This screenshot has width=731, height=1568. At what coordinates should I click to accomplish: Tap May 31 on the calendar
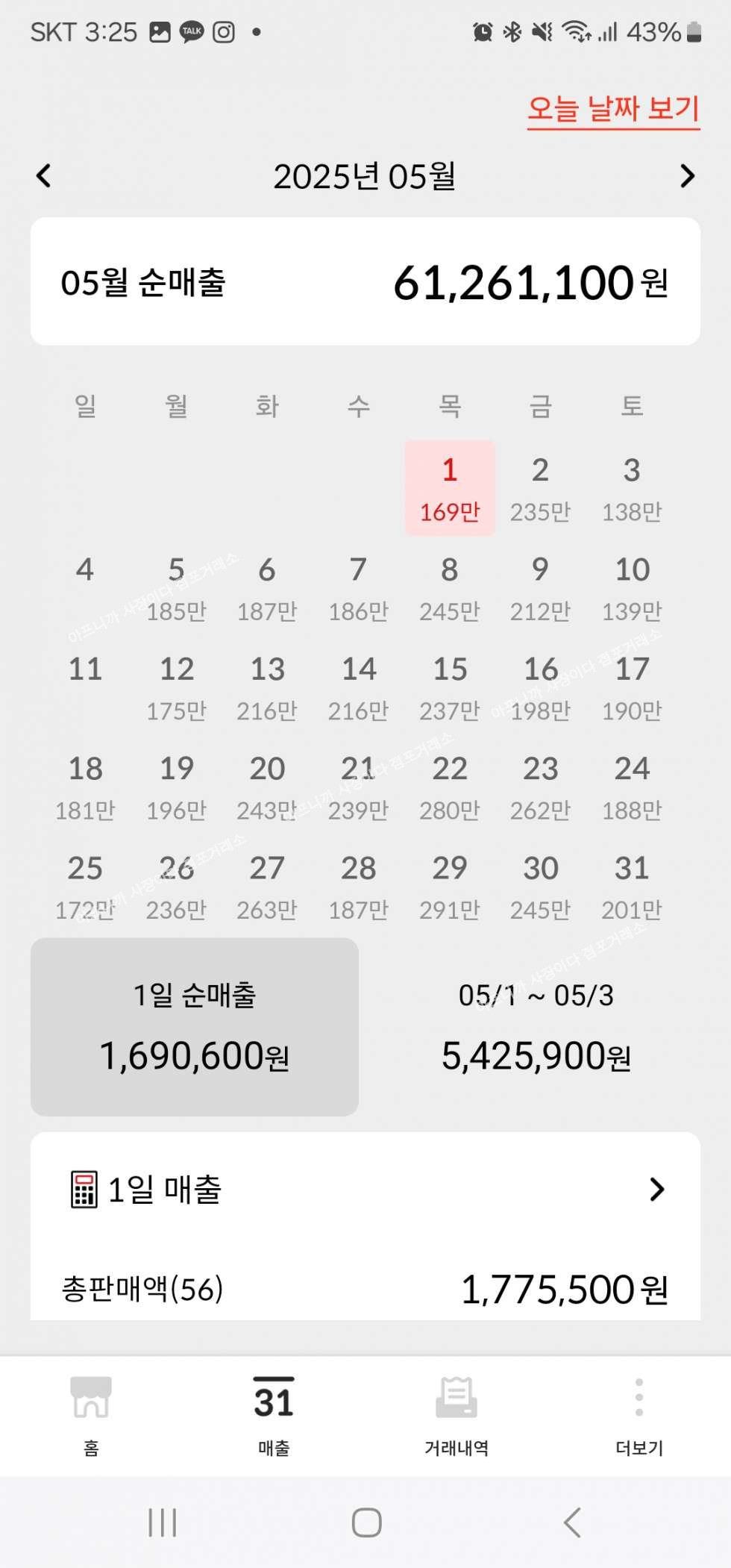tap(632, 887)
